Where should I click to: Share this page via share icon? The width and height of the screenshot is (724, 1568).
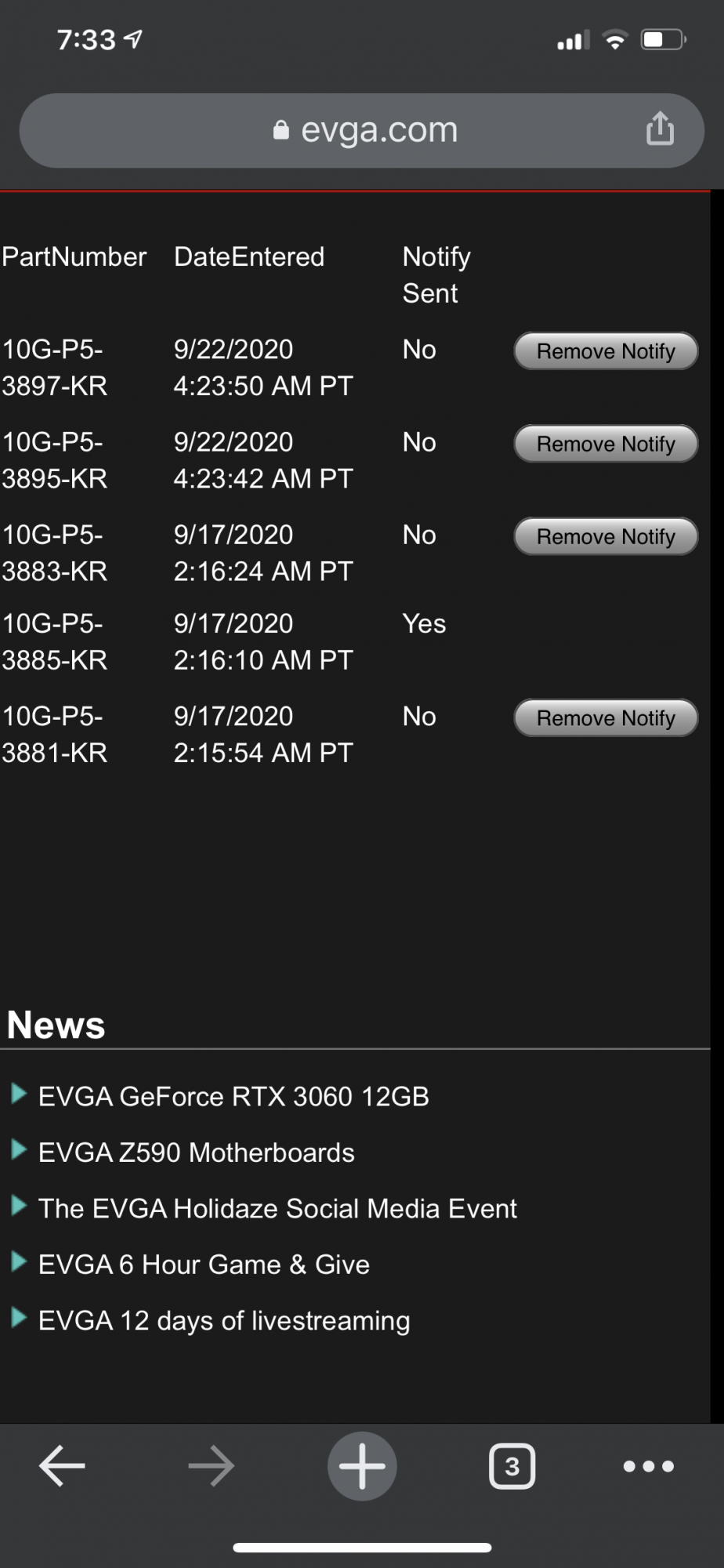(659, 129)
